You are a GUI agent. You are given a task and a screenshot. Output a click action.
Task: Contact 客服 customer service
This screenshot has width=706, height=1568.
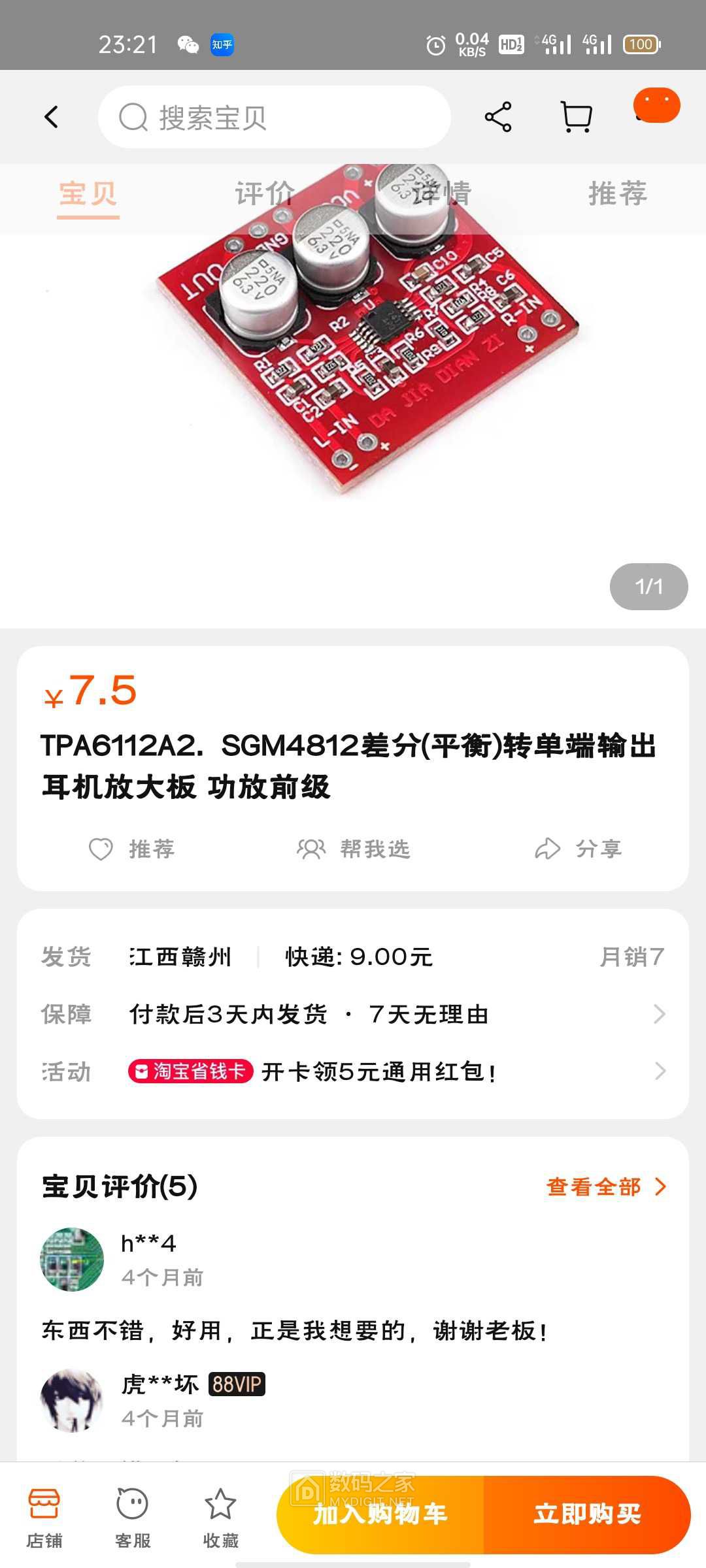tap(133, 1518)
